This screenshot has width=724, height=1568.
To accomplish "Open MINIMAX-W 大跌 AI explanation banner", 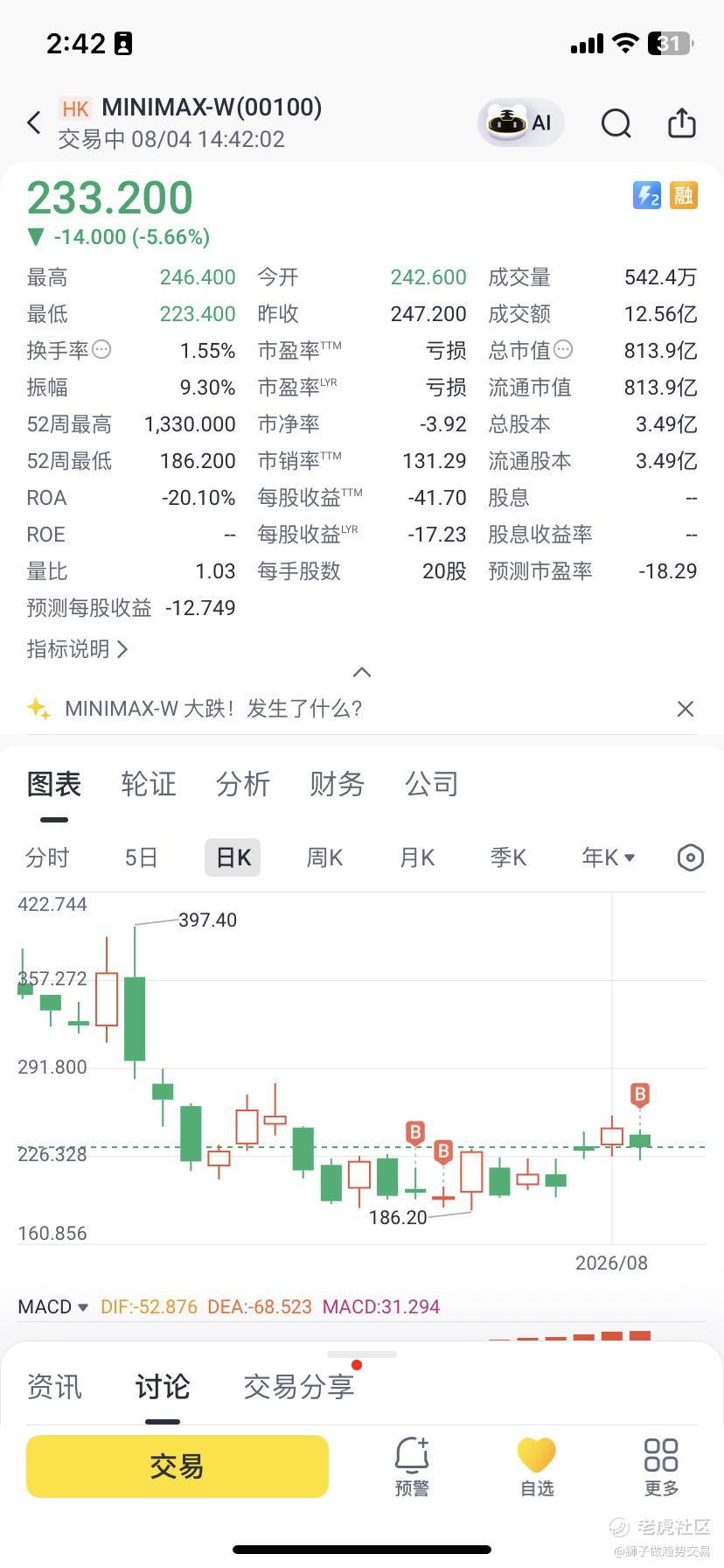I will 213,709.
